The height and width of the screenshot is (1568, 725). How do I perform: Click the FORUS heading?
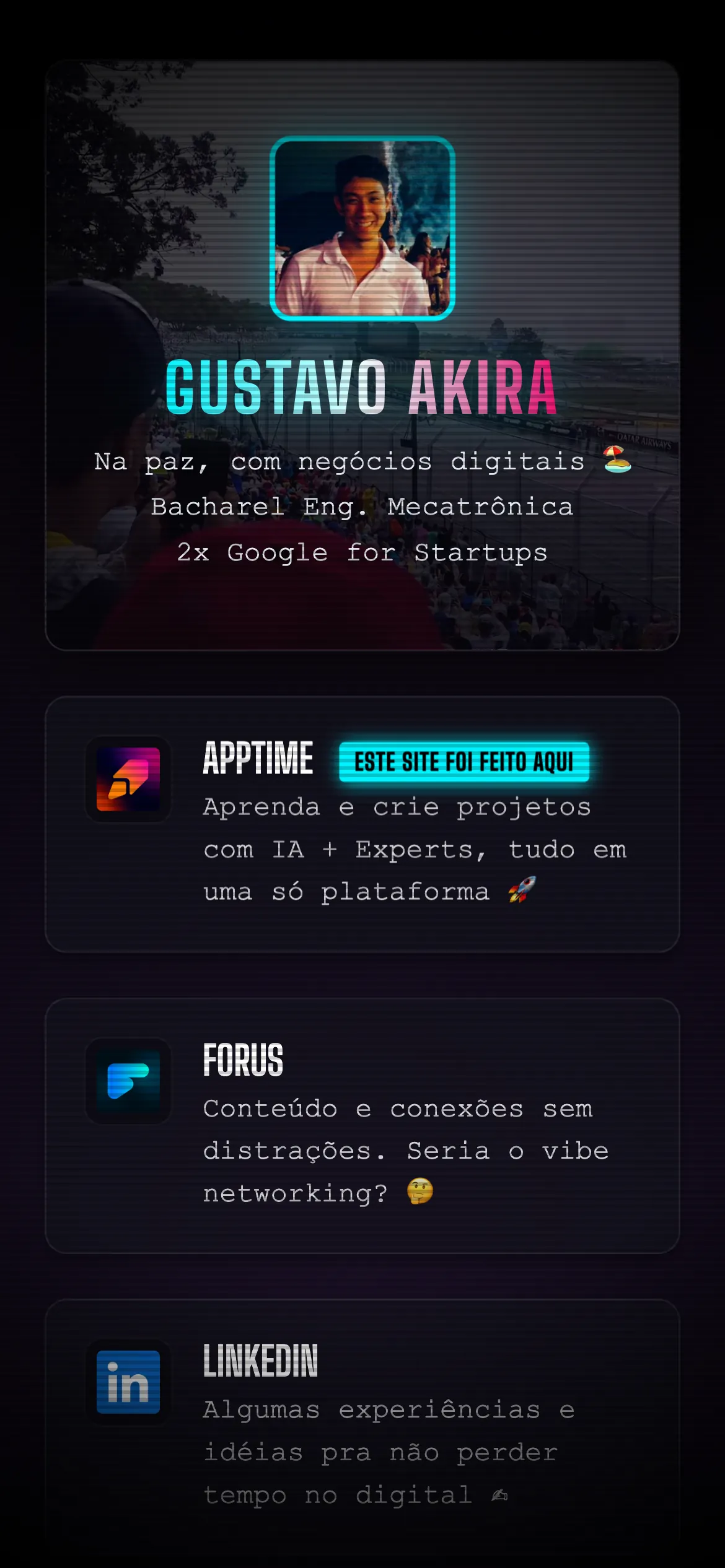tap(243, 1060)
